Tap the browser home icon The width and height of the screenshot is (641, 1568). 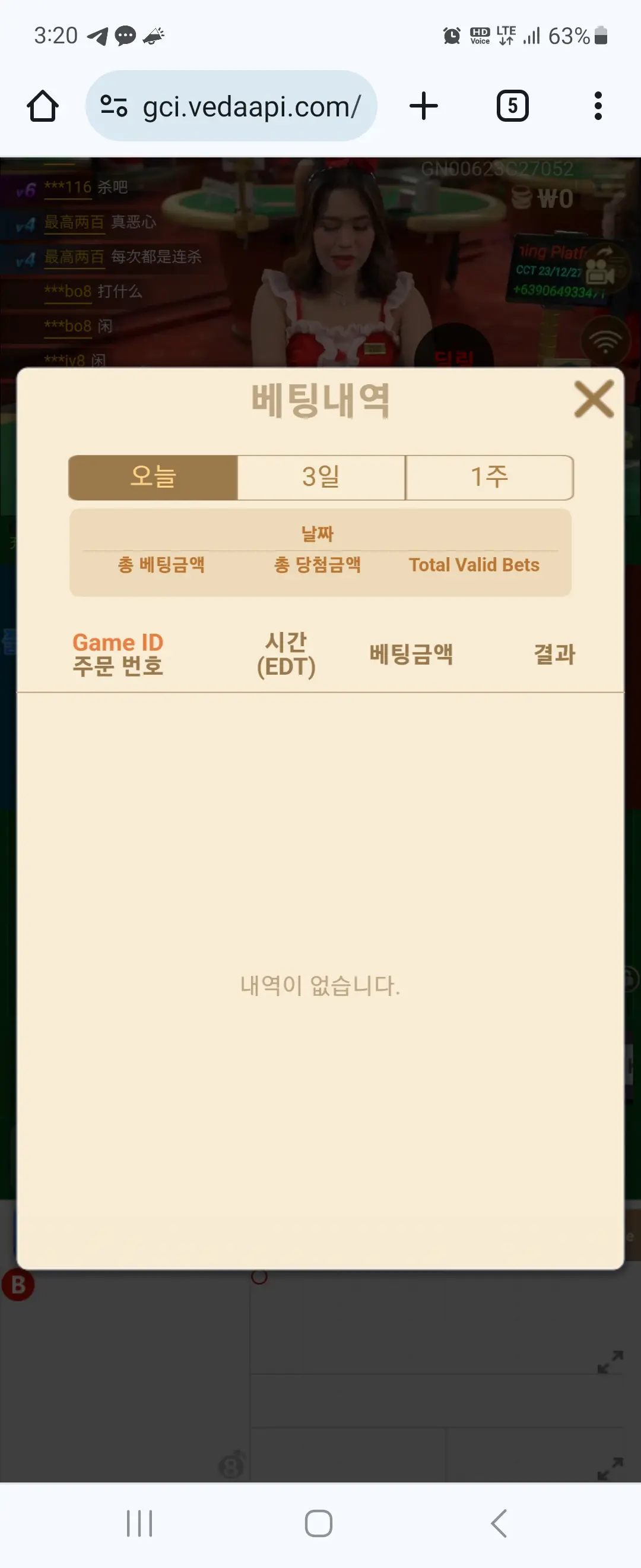point(43,106)
